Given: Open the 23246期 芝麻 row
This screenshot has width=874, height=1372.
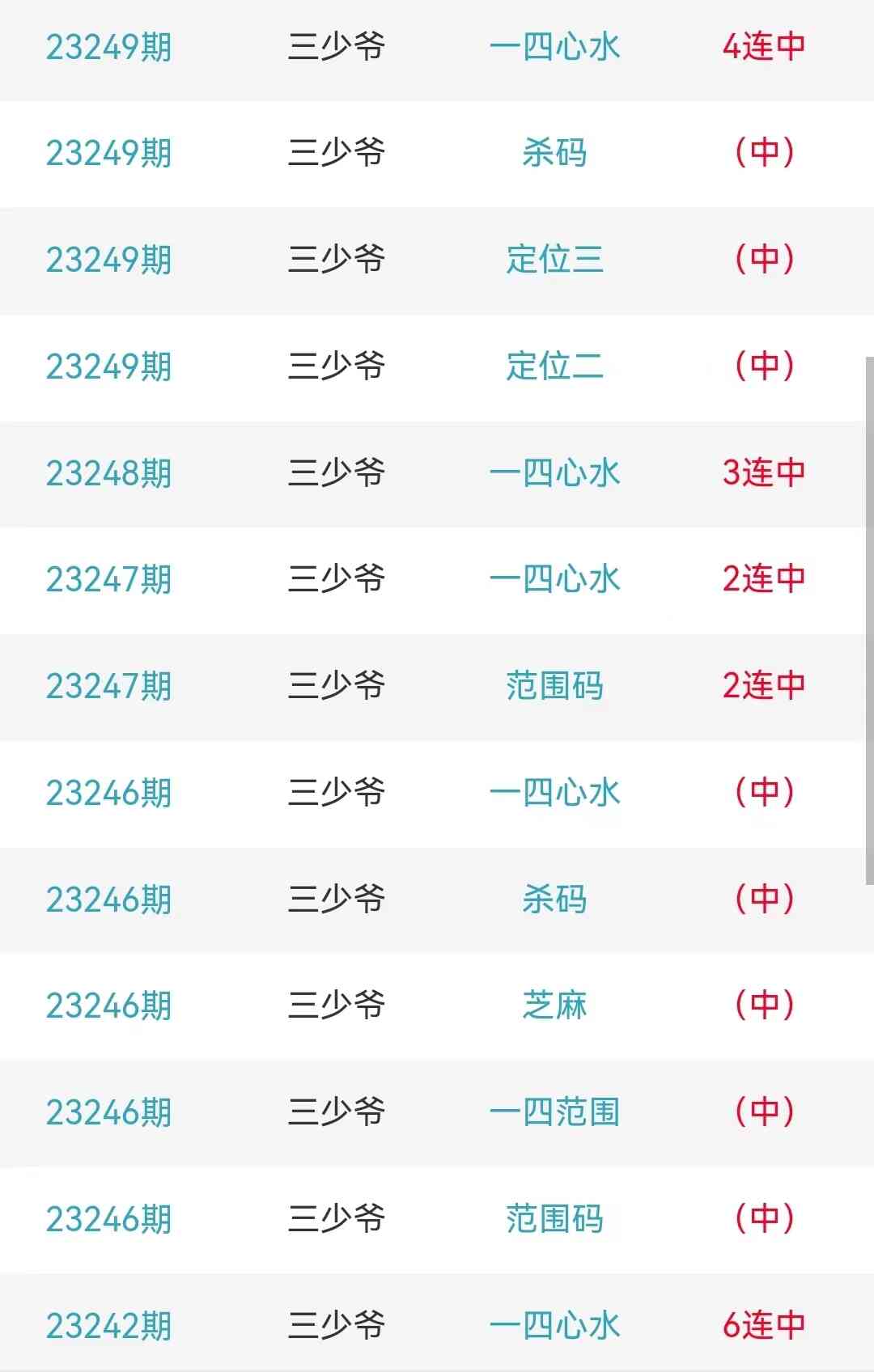Looking at the screenshot, I should pos(554,1006).
